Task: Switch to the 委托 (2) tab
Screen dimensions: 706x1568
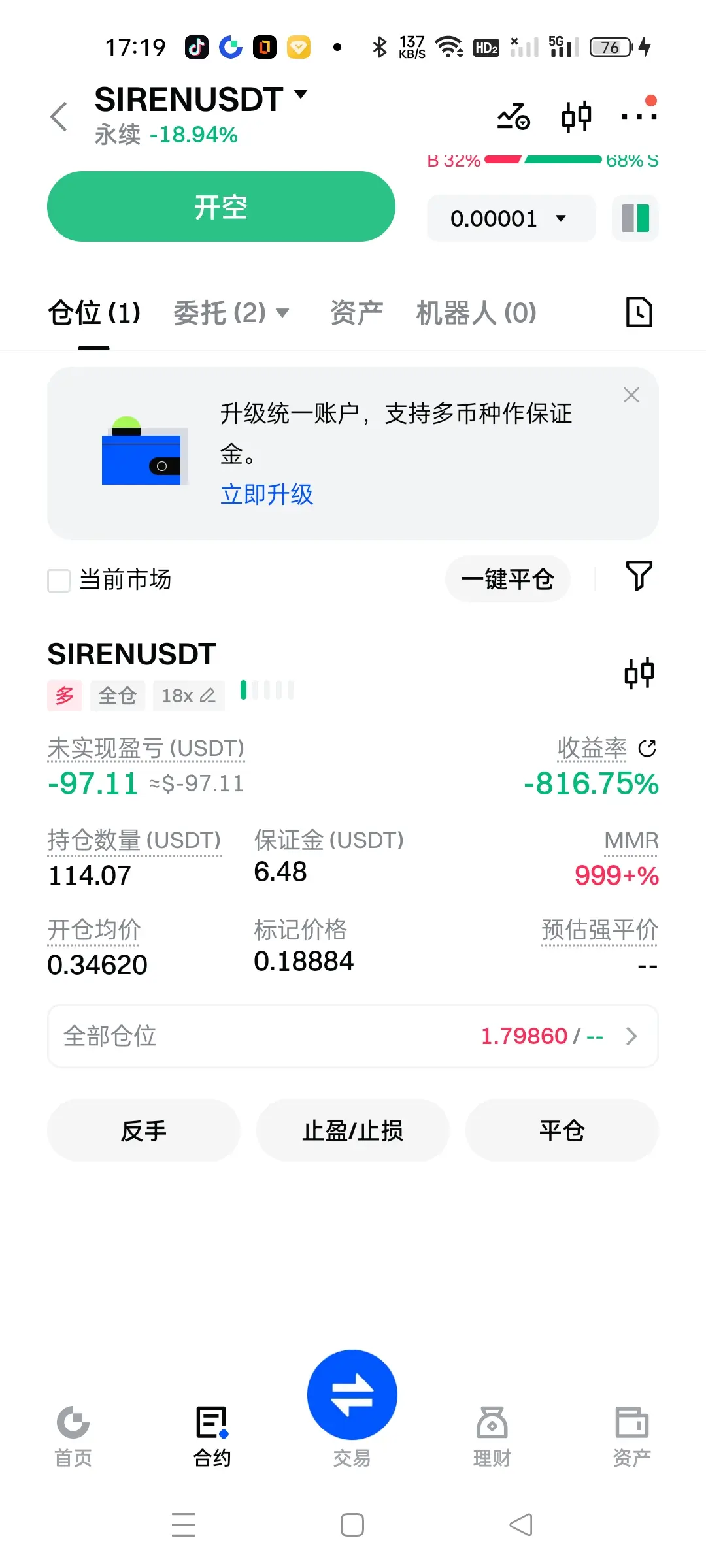Action: [x=230, y=313]
